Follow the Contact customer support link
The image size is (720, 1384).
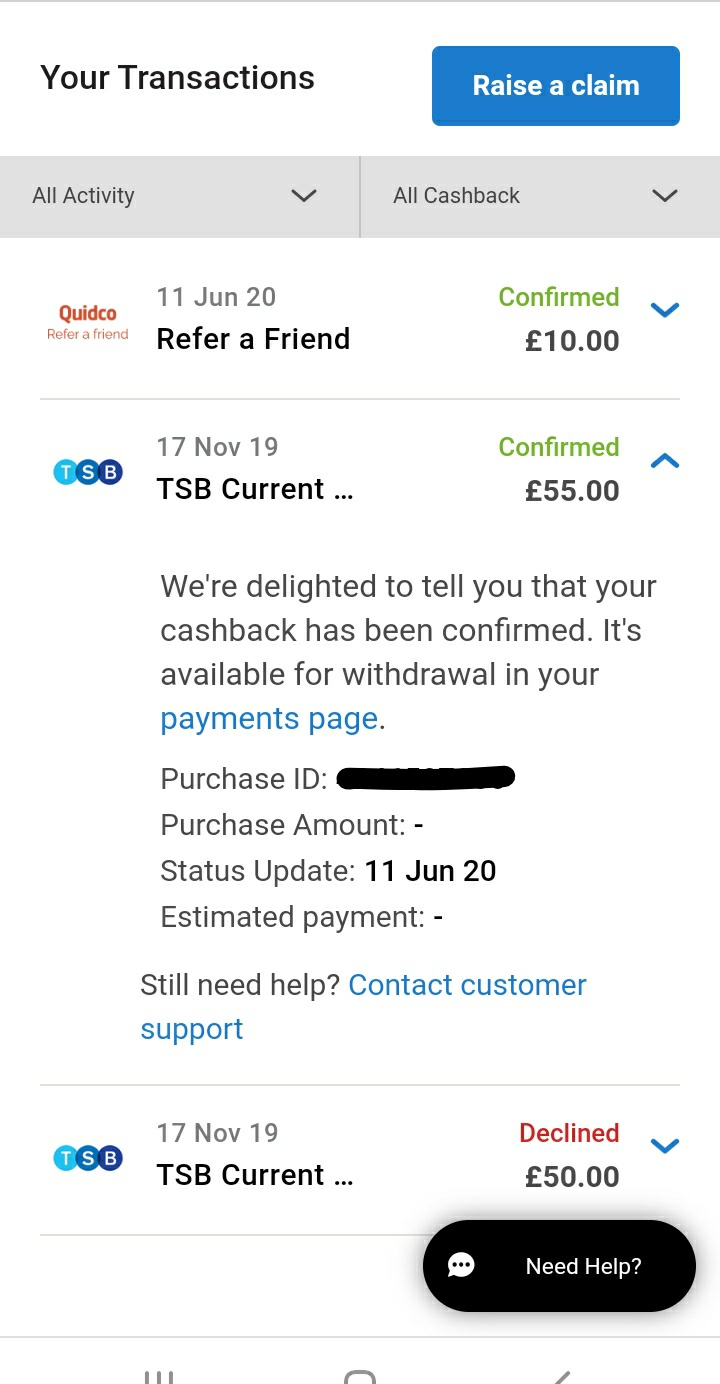[x=363, y=1007]
